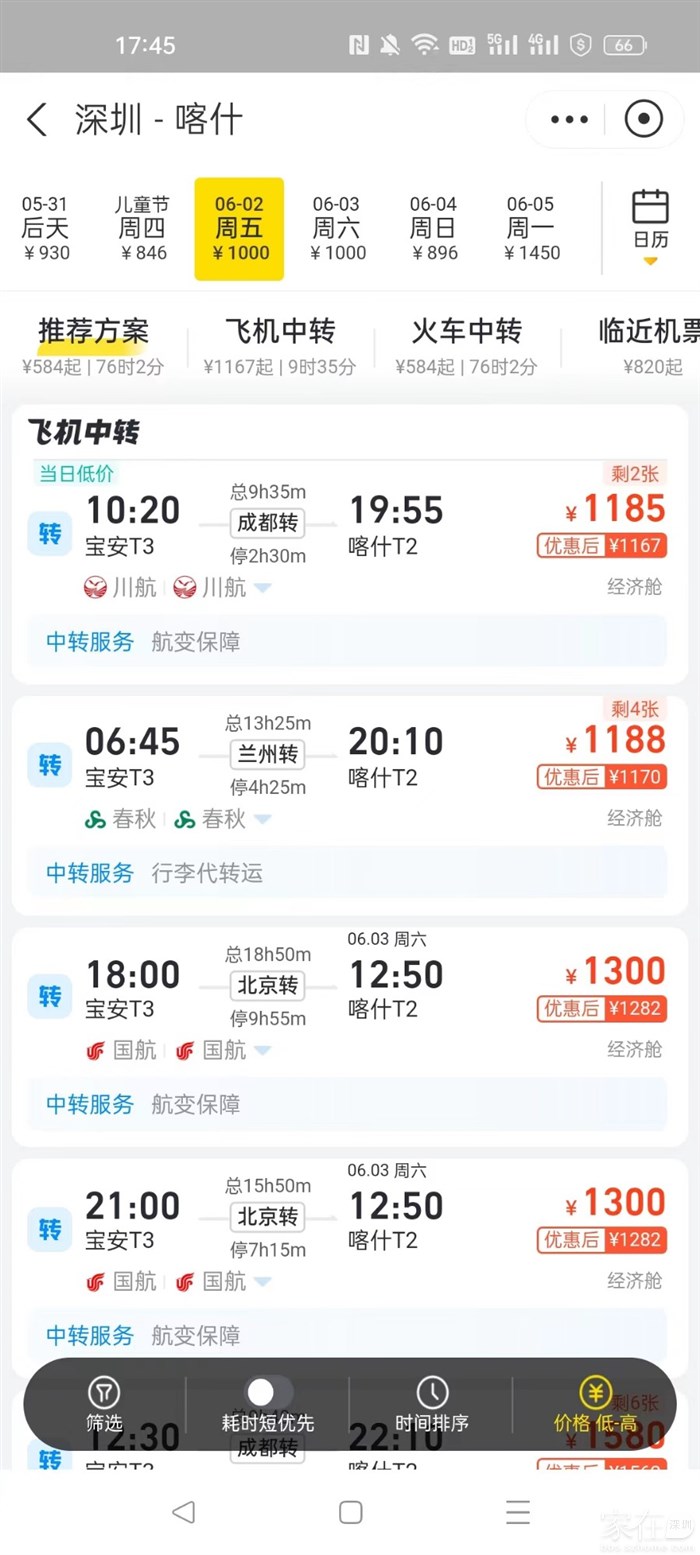Tap the system home button
This screenshot has height=1555, width=700.
(350, 1512)
